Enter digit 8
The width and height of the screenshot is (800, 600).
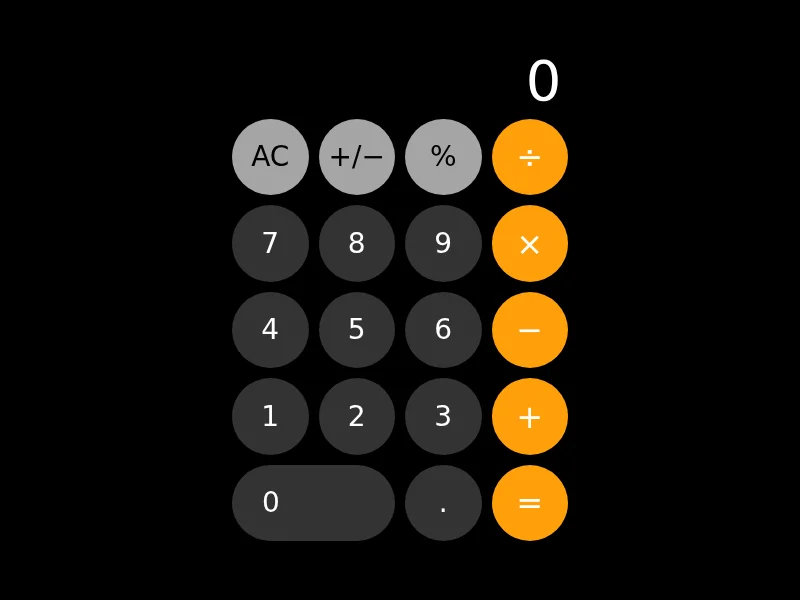pos(357,243)
